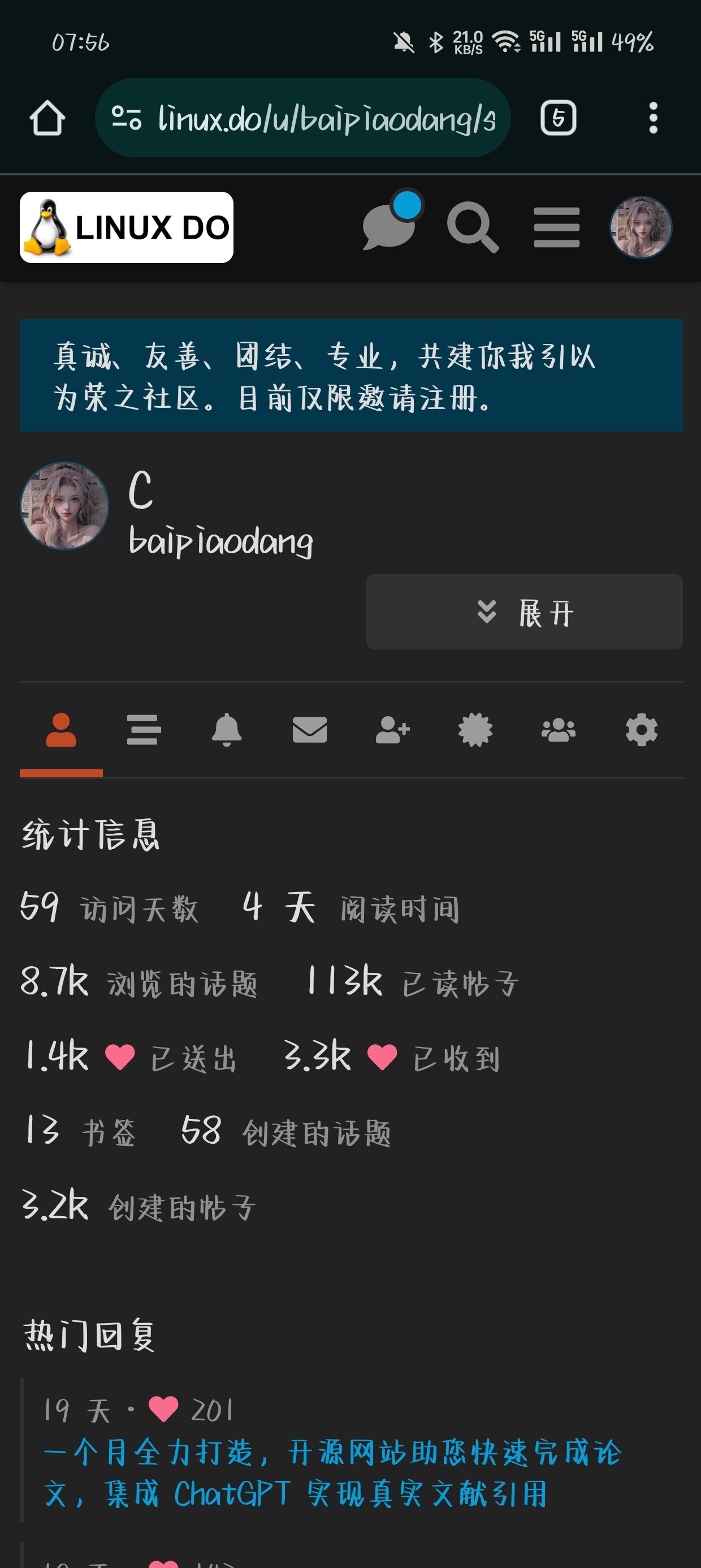Open the linux.do URL address bar

point(303,118)
